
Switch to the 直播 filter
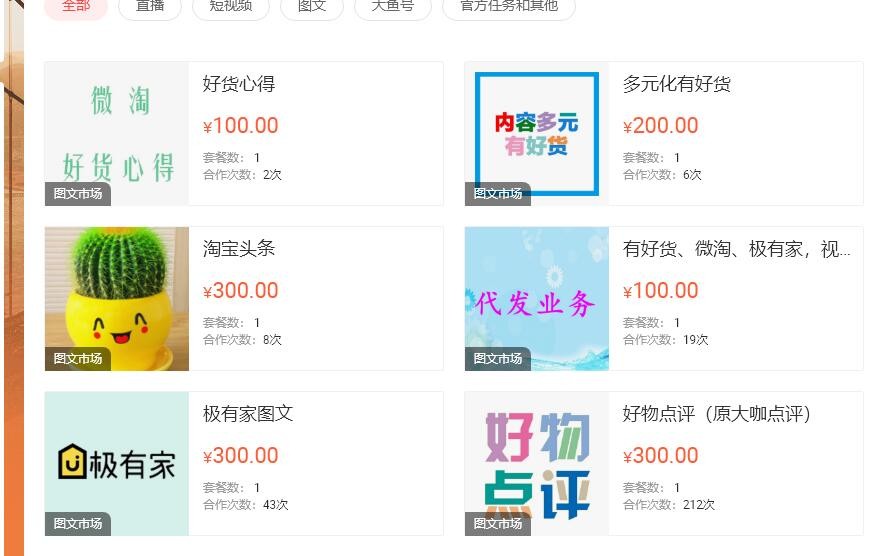150,7
